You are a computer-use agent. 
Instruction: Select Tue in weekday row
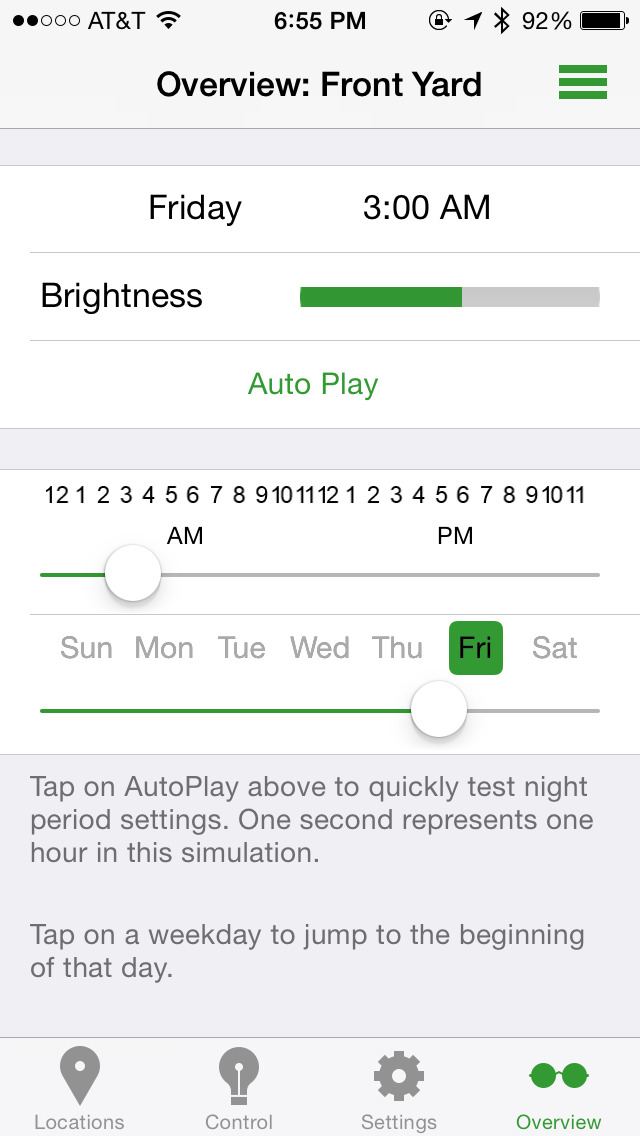[x=241, y=648]
